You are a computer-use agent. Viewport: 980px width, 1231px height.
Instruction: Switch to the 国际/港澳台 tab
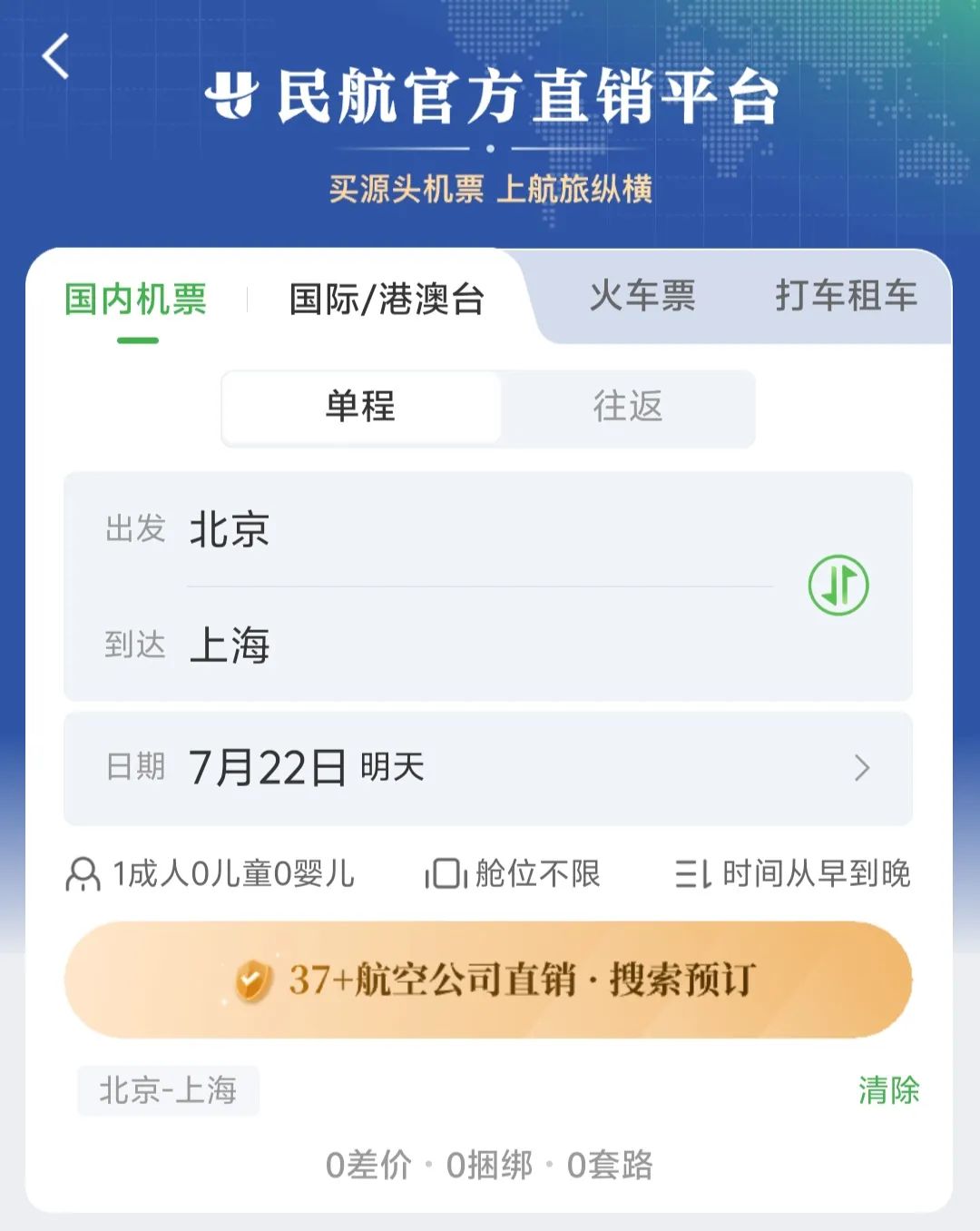(387, 300)
